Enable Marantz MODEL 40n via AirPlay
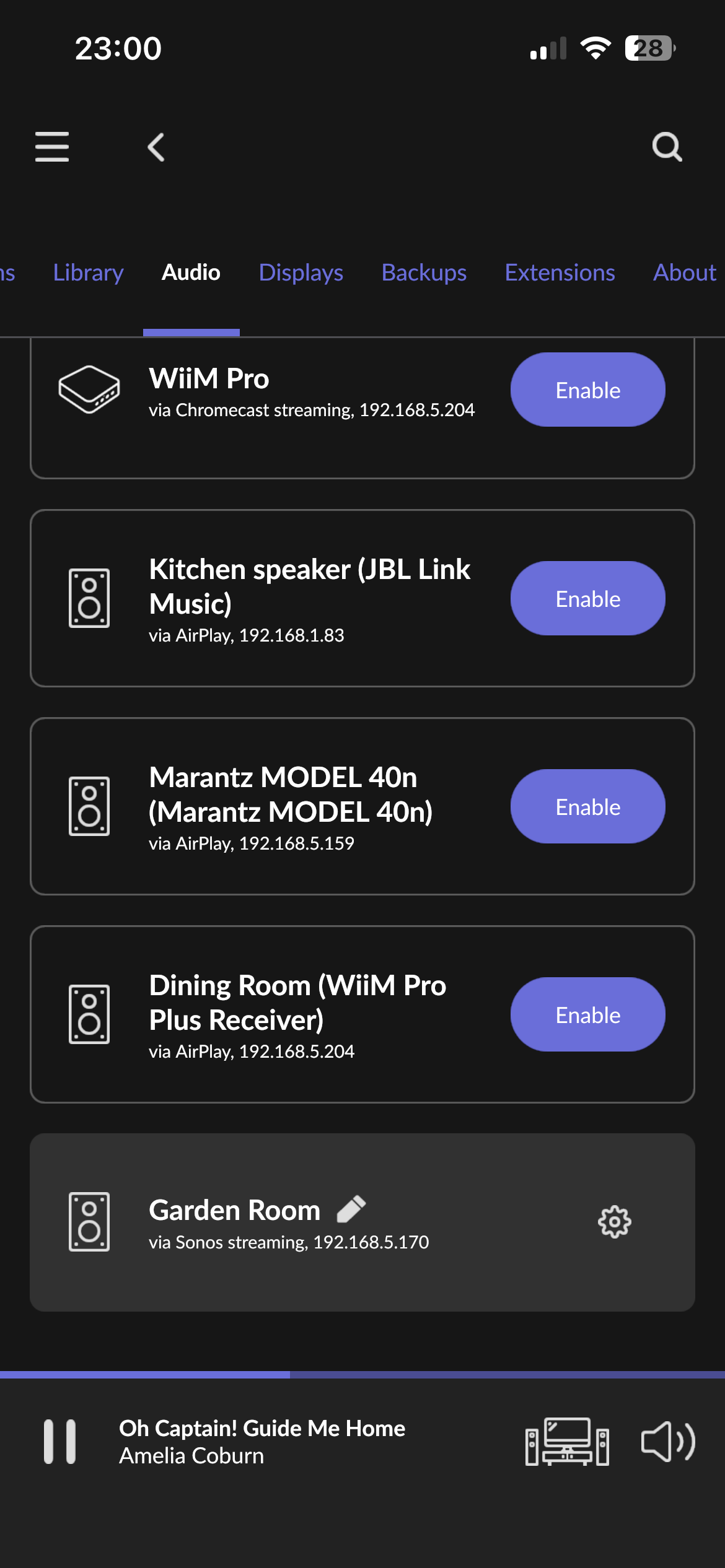725x1568 pixels. point(587,806)
